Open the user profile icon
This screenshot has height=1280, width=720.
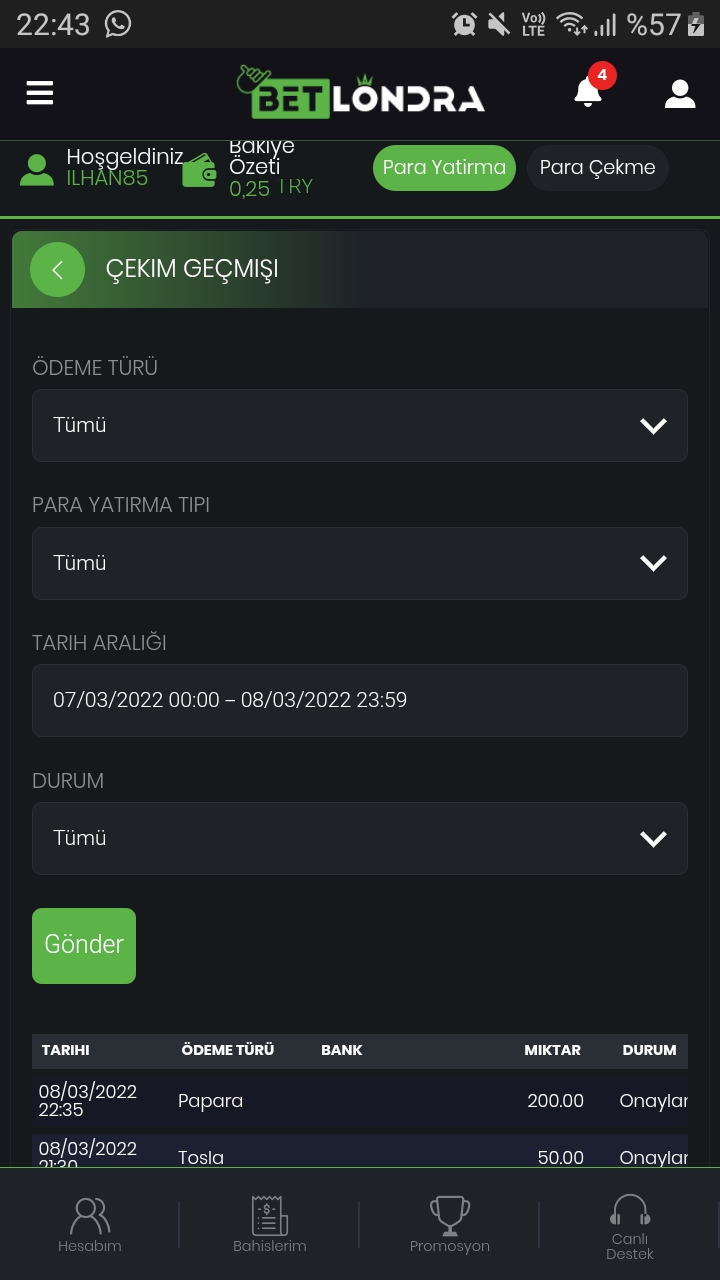tap(680, 94)
